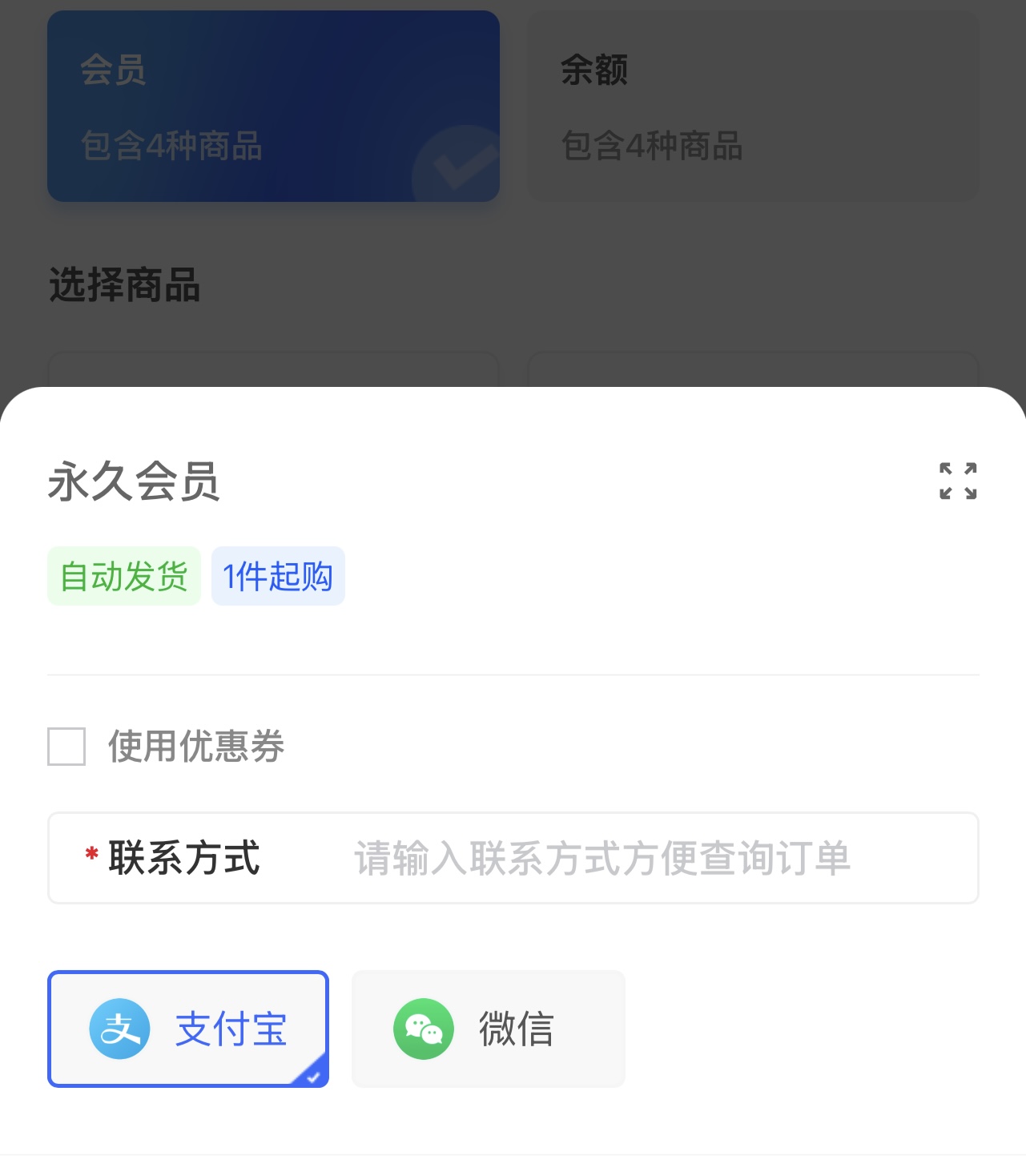Screen dimensions: 1026x1176
Task: Check the 使用优惠券 checkbox
Action: click(x=66, y=747)
